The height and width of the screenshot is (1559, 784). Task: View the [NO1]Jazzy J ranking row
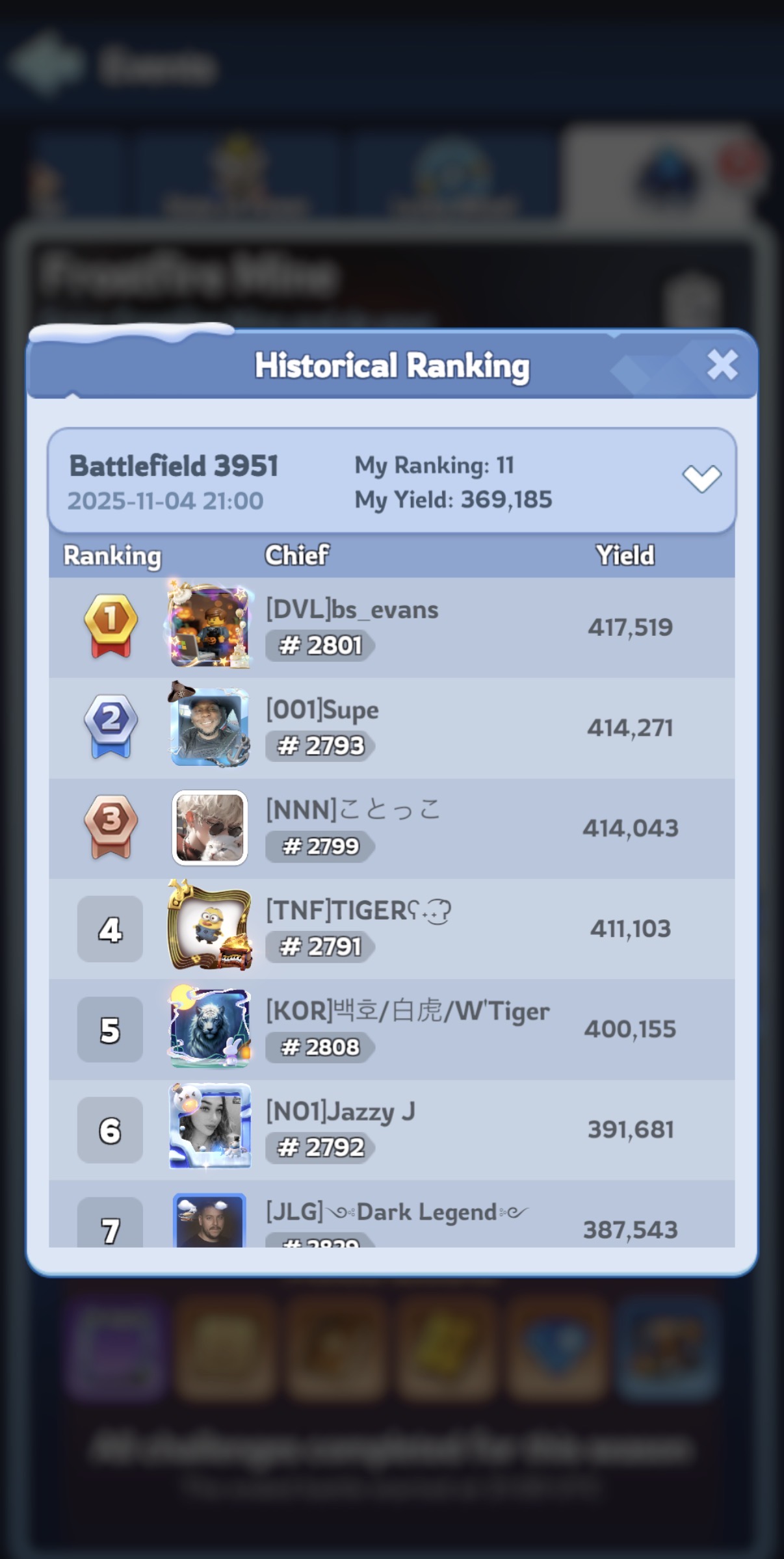coord(391,1130)
